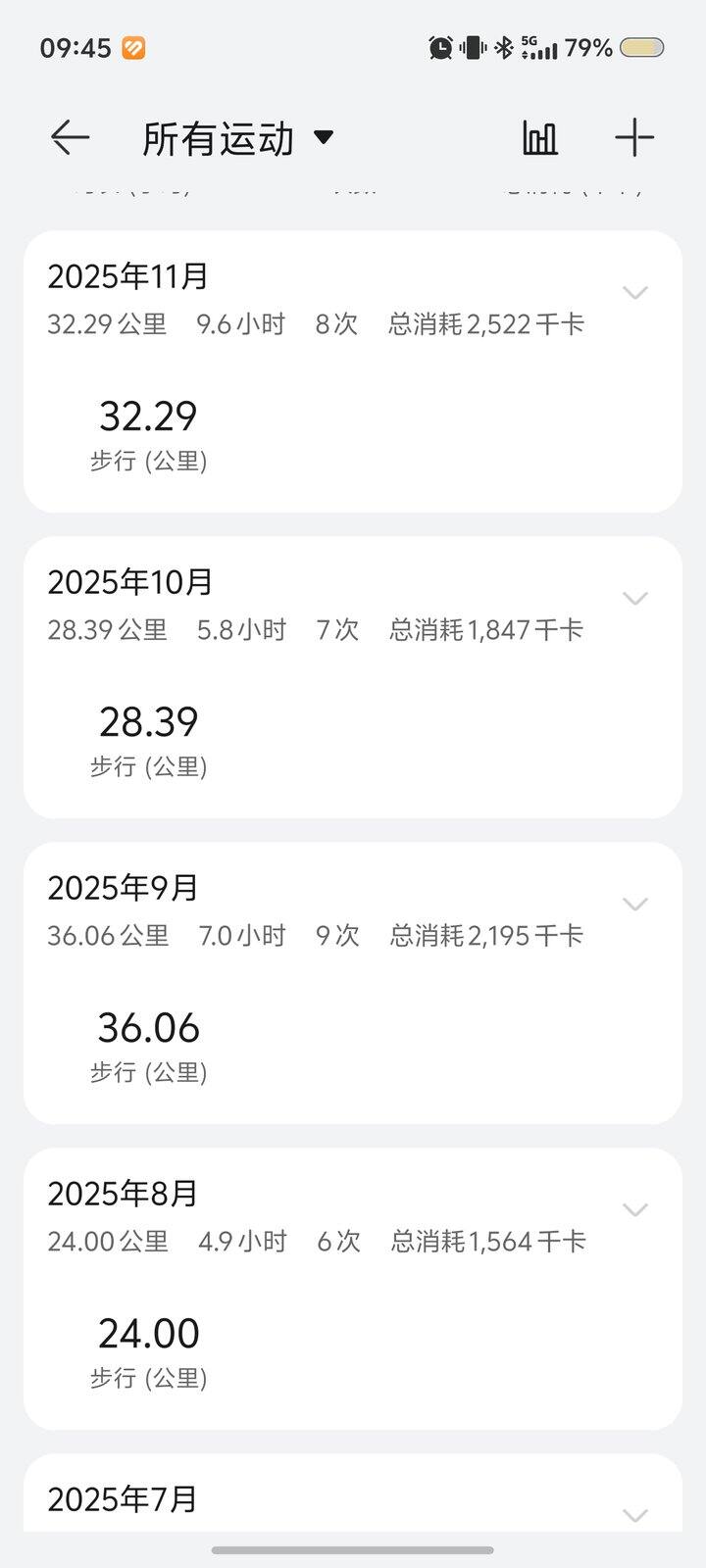Expand the 2025年10月 details
This screenshot has width=706, height=1568.
[635, 598]
